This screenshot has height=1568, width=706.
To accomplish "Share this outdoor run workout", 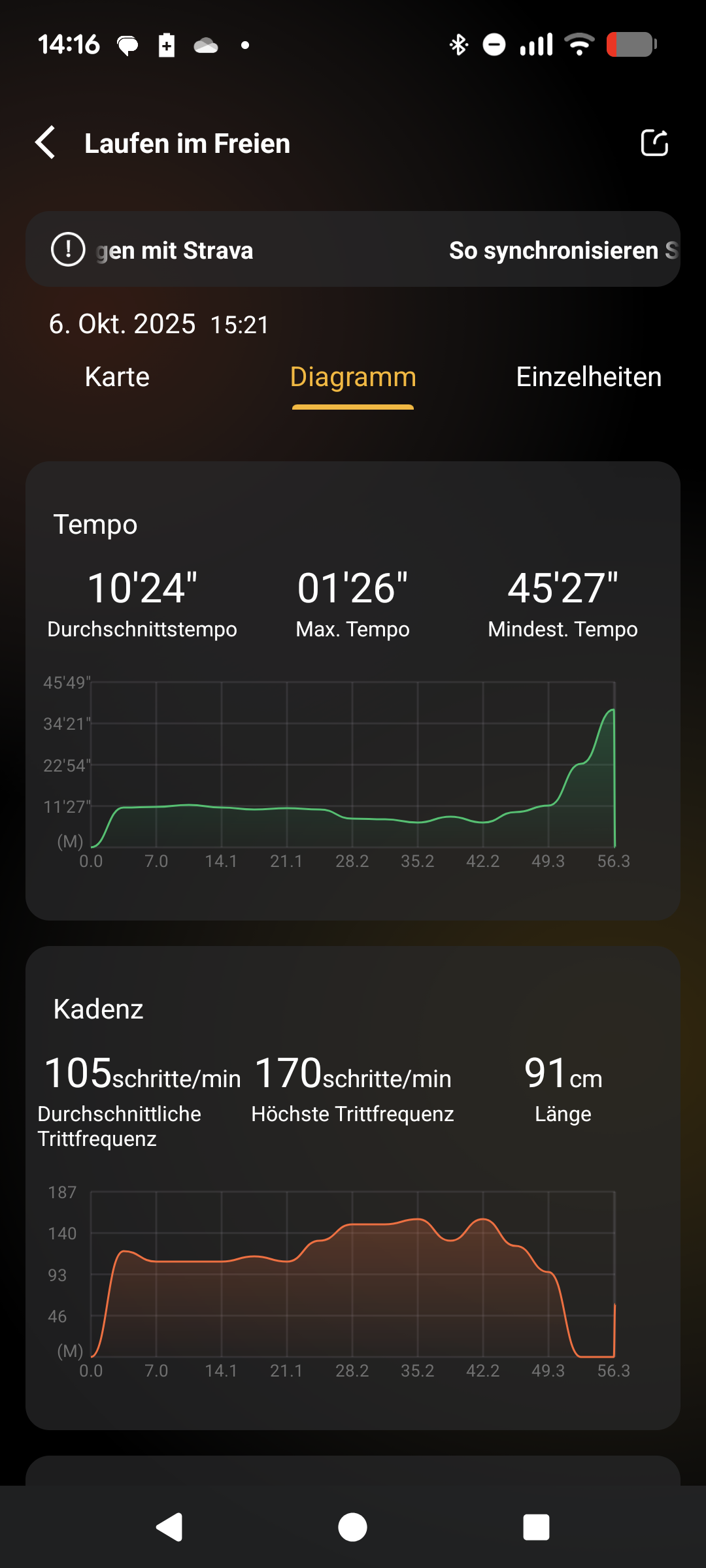I will pos(654,143).
